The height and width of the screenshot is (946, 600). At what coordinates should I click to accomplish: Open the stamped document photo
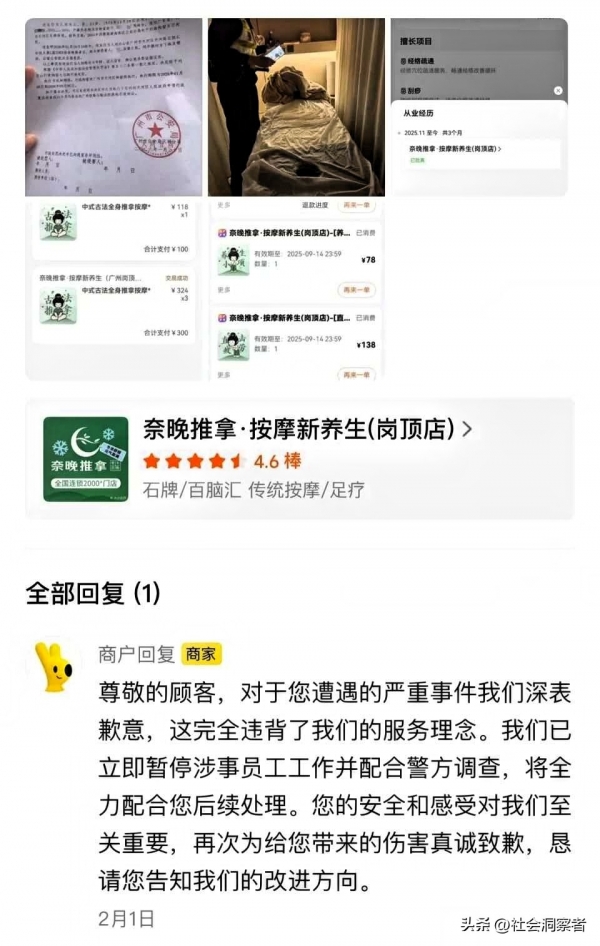click(113, 107)
